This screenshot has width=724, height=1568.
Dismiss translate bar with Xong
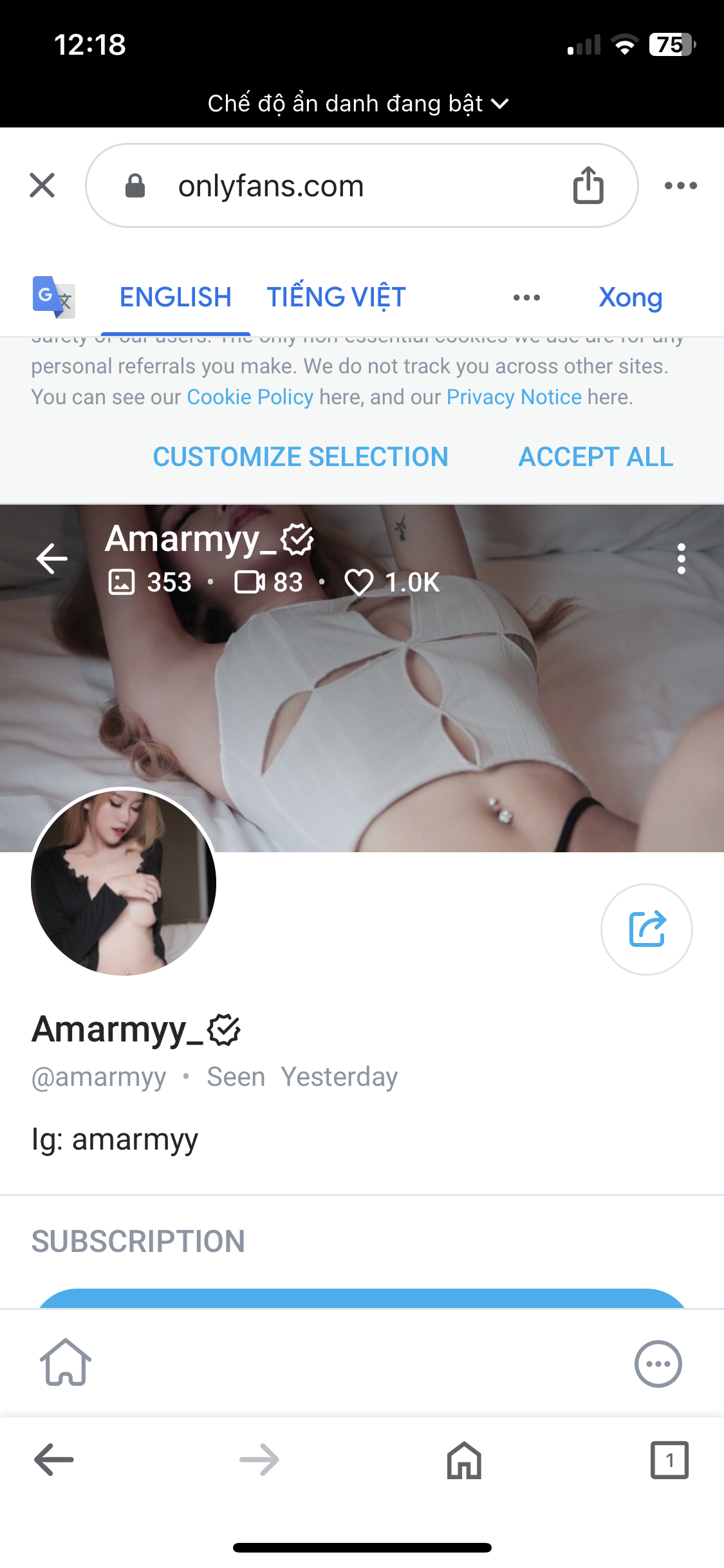tap(630, 297)
